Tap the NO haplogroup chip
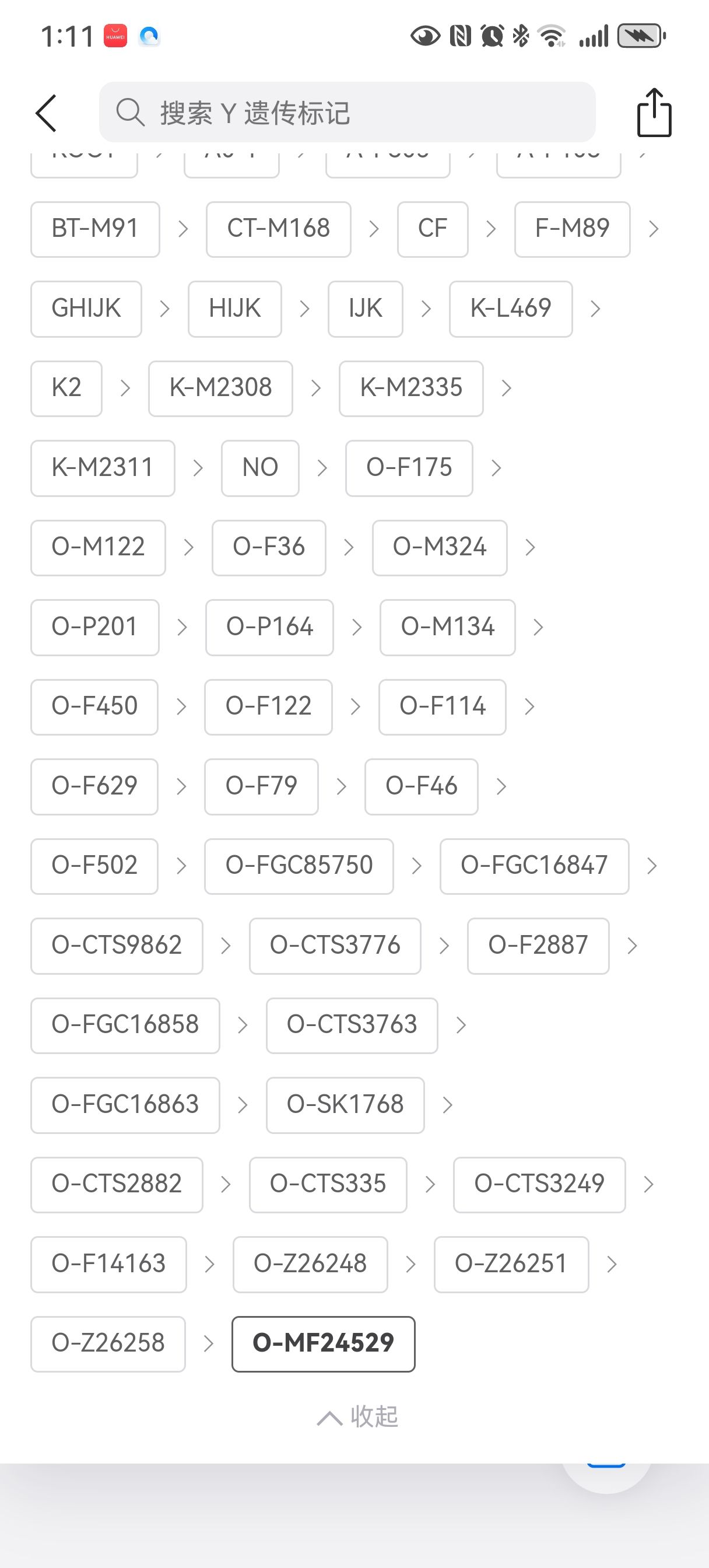 260,467
